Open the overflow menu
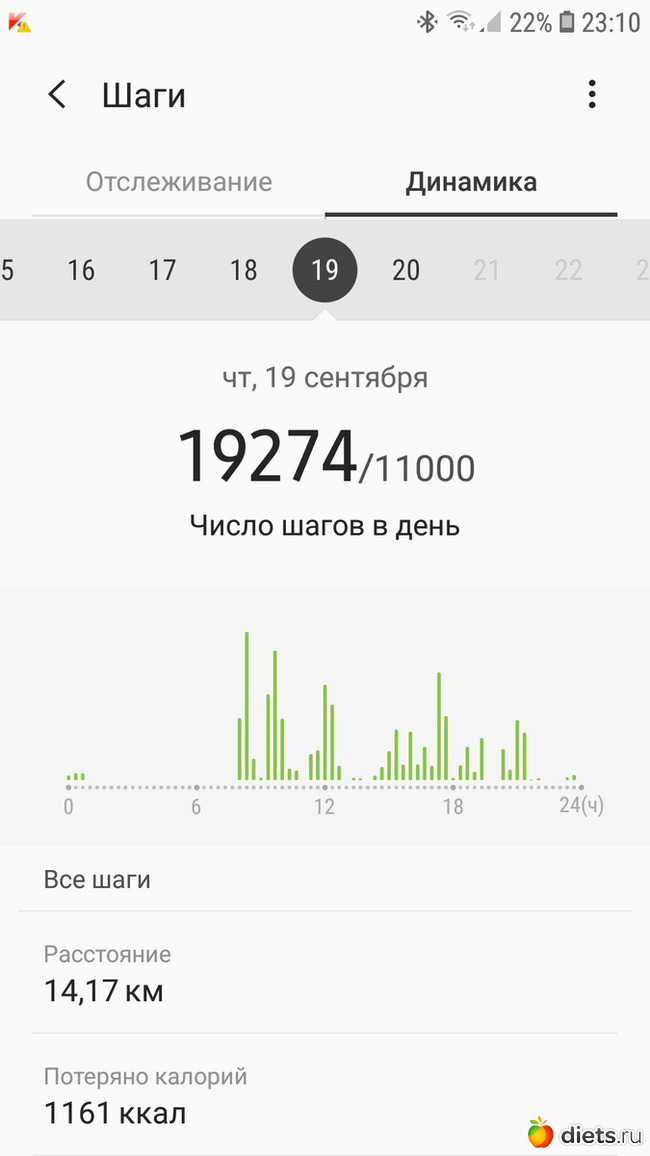The height and width of the screenshot is (1156, 650). click(x=592, y=95)
